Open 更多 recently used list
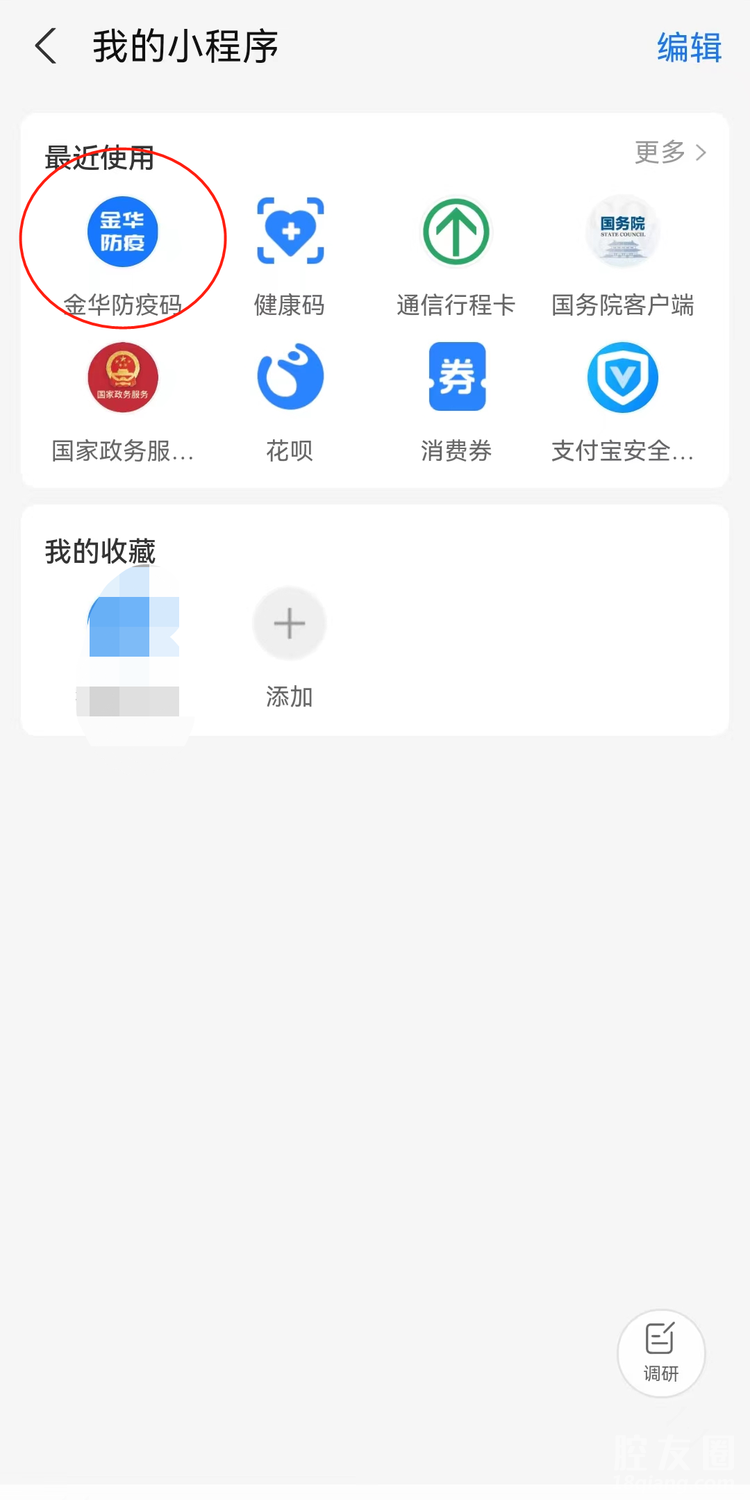Screen dimensions: 750x1500 pos(670,152)
